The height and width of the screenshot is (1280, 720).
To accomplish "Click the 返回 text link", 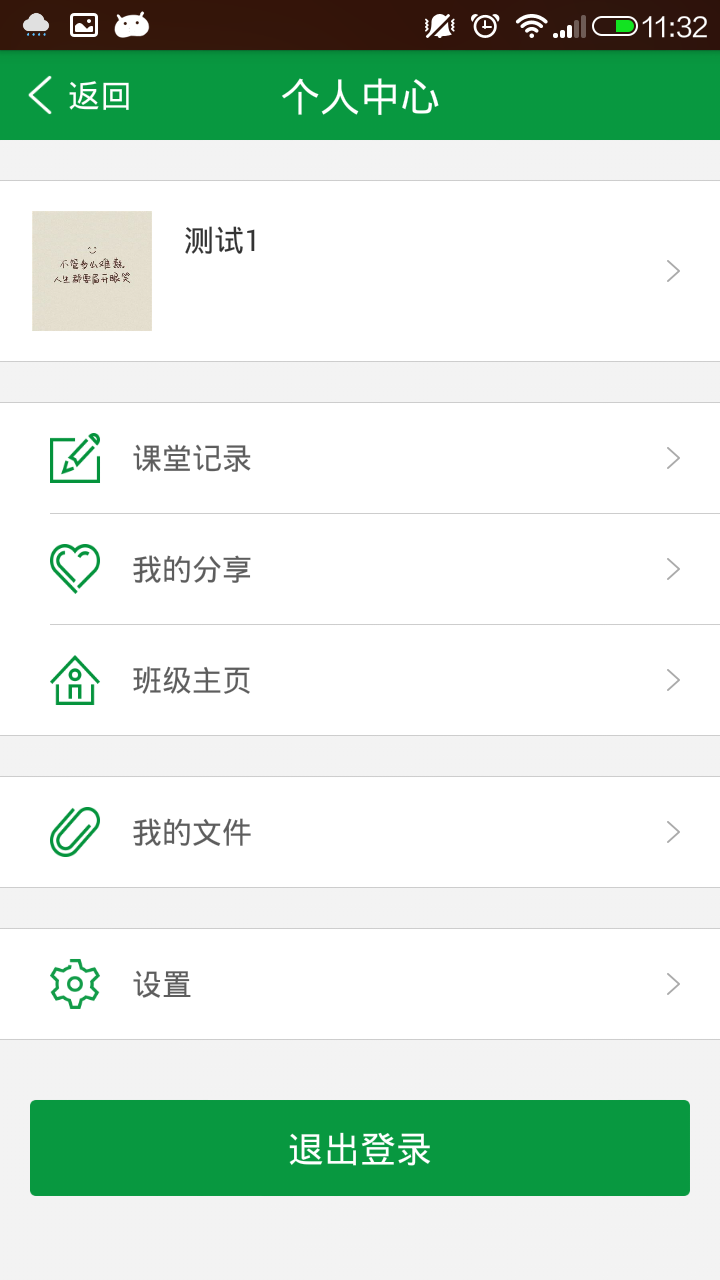I will [x=96, y=95].
